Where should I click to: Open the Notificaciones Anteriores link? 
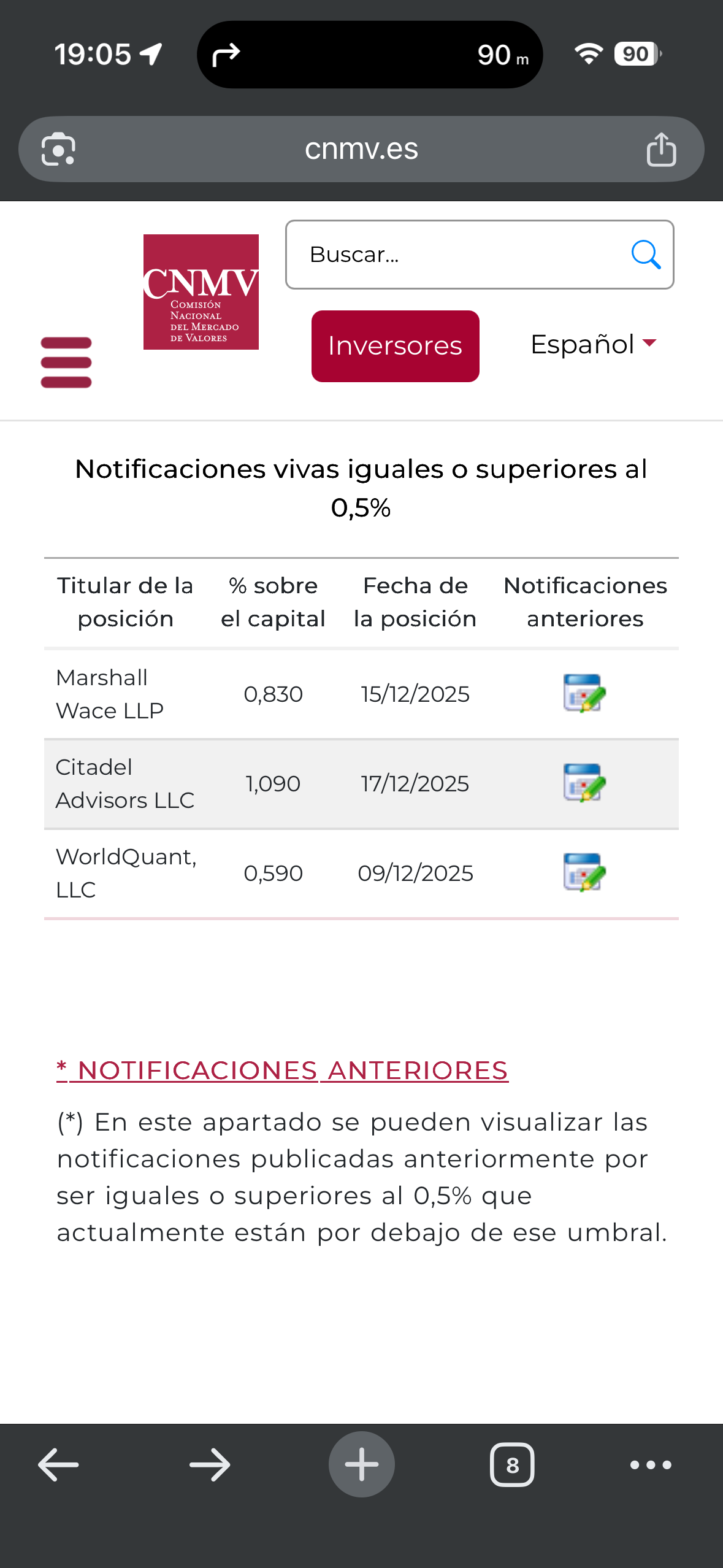click(x=283, y=1070)
